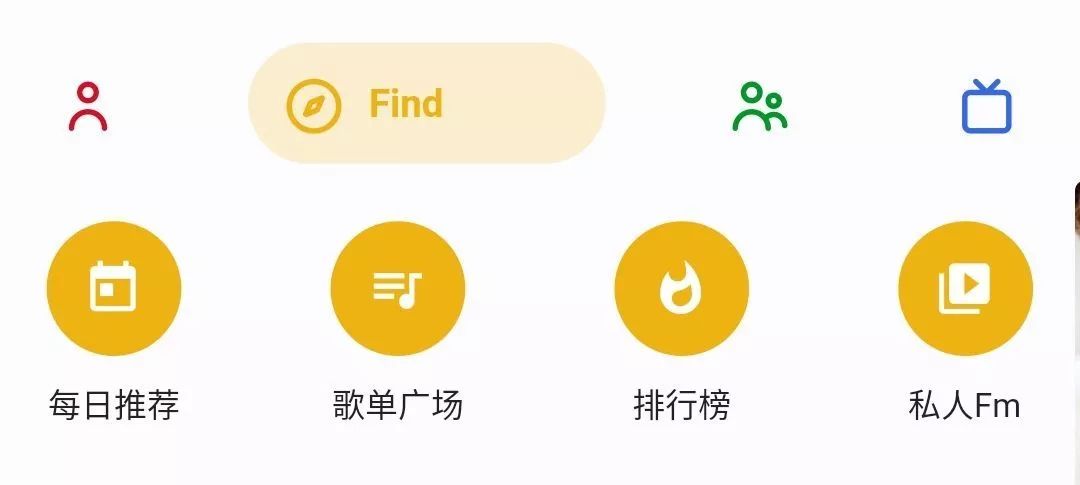Open the 排行榜 charts
This screenshot has width=1080, height=485.
click(681, 289)
